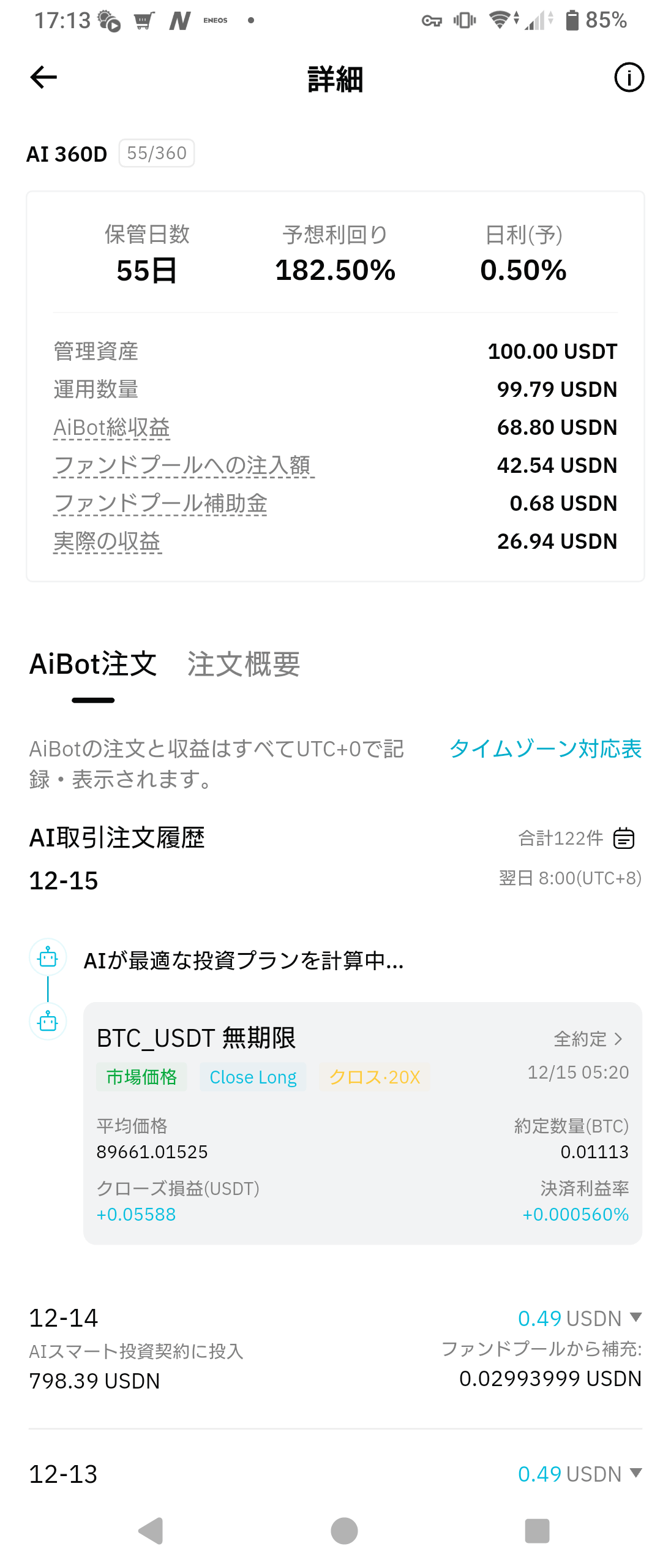Tap the 市場価格 tag on the order
671x1568 pixels.
click(x=141, y=1077)
